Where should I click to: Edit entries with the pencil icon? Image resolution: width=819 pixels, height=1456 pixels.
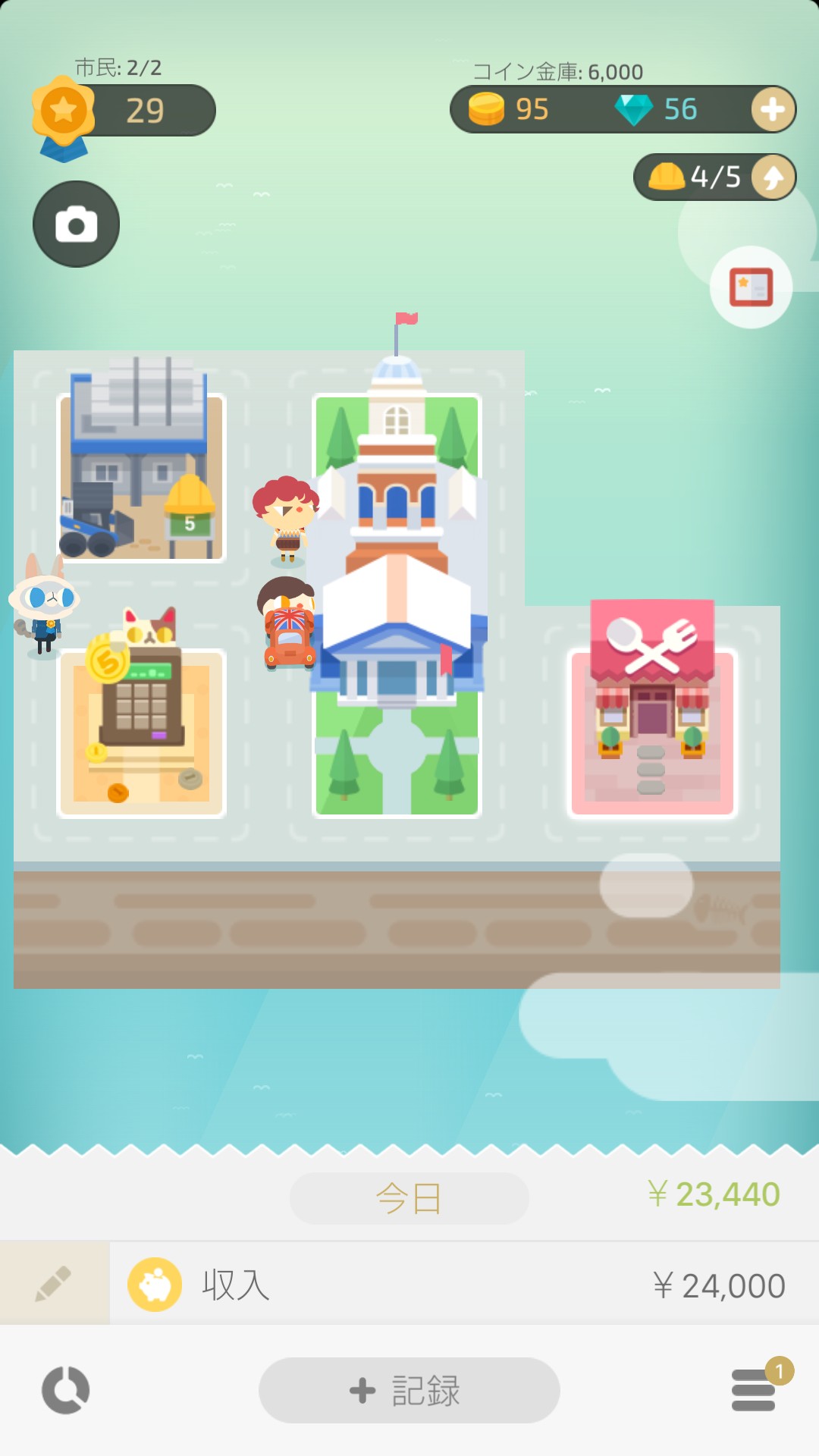pyautogui.click(x=54, y=1284)
